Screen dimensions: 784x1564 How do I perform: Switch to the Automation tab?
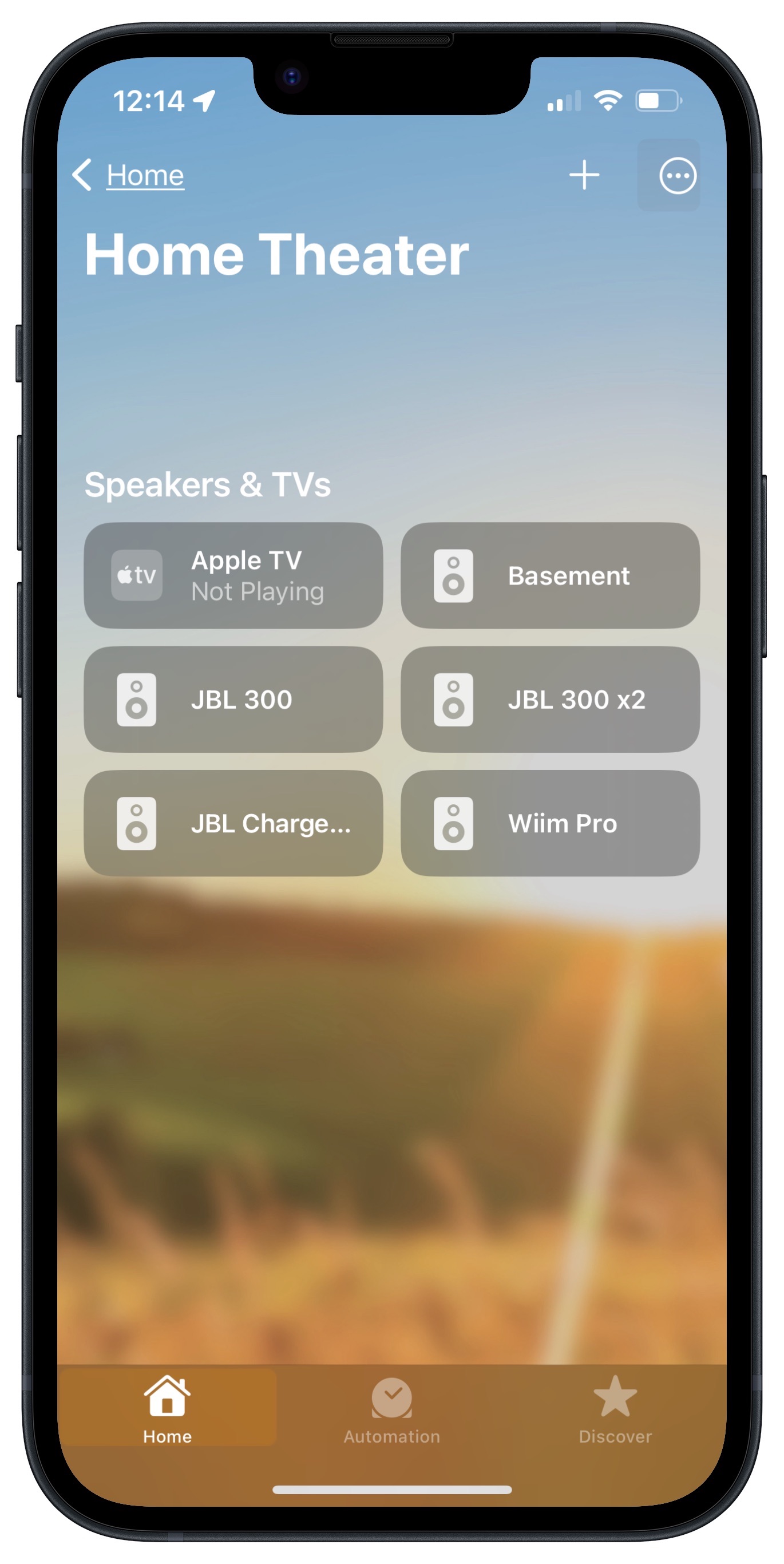click(x=392, y=1408)
